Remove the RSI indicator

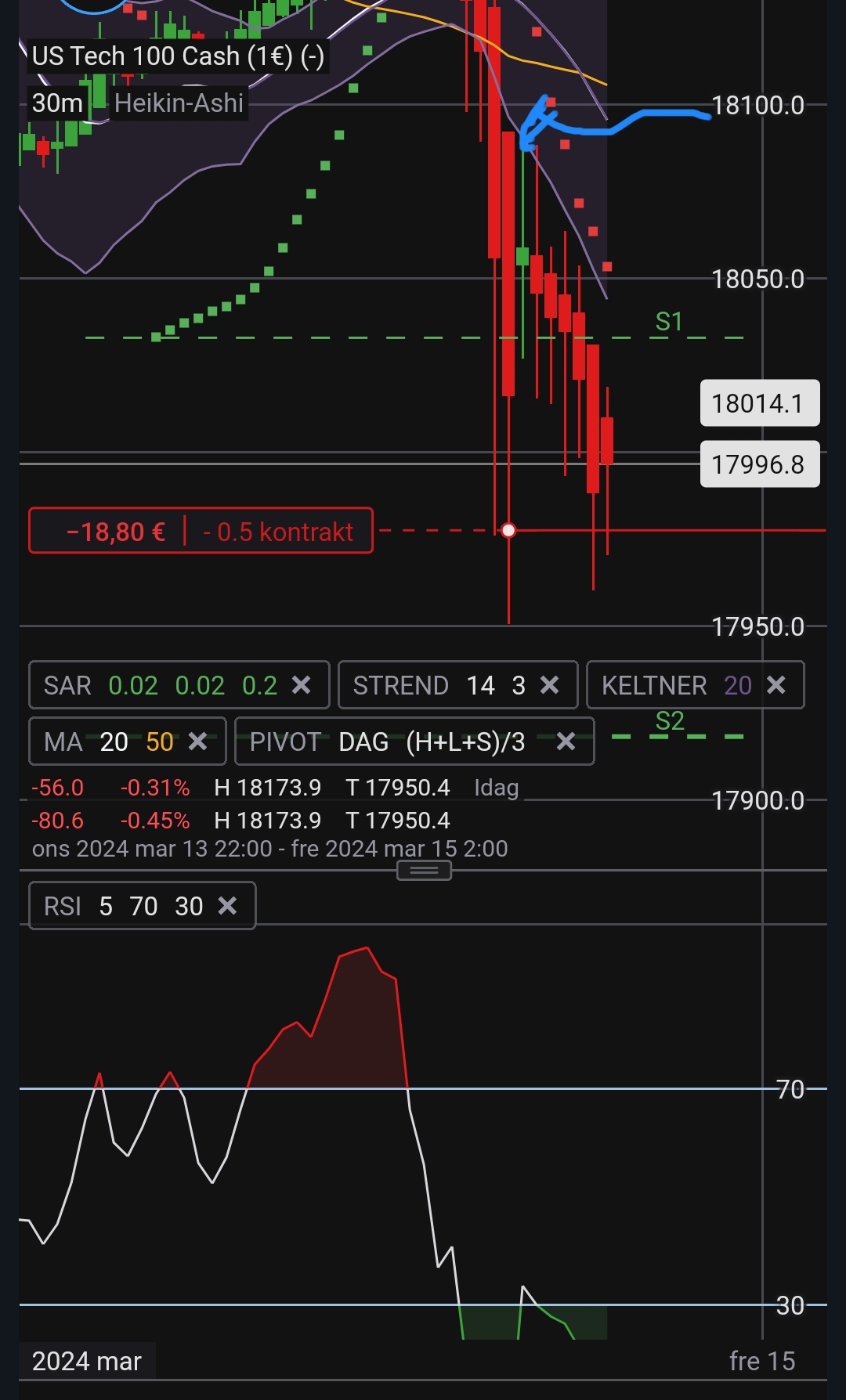227,906
